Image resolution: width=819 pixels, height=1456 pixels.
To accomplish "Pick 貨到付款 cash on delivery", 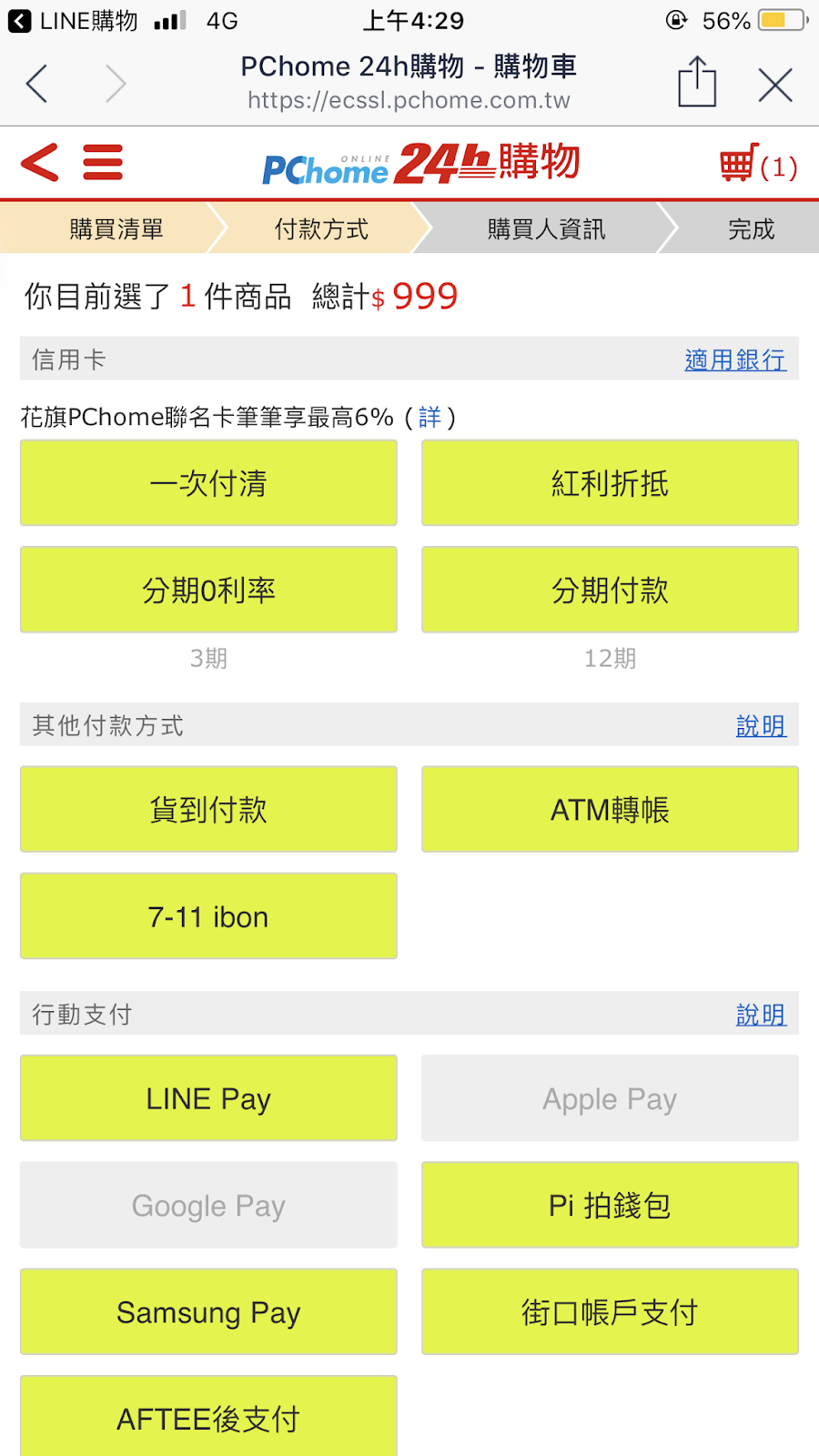I will click(208, 809).
